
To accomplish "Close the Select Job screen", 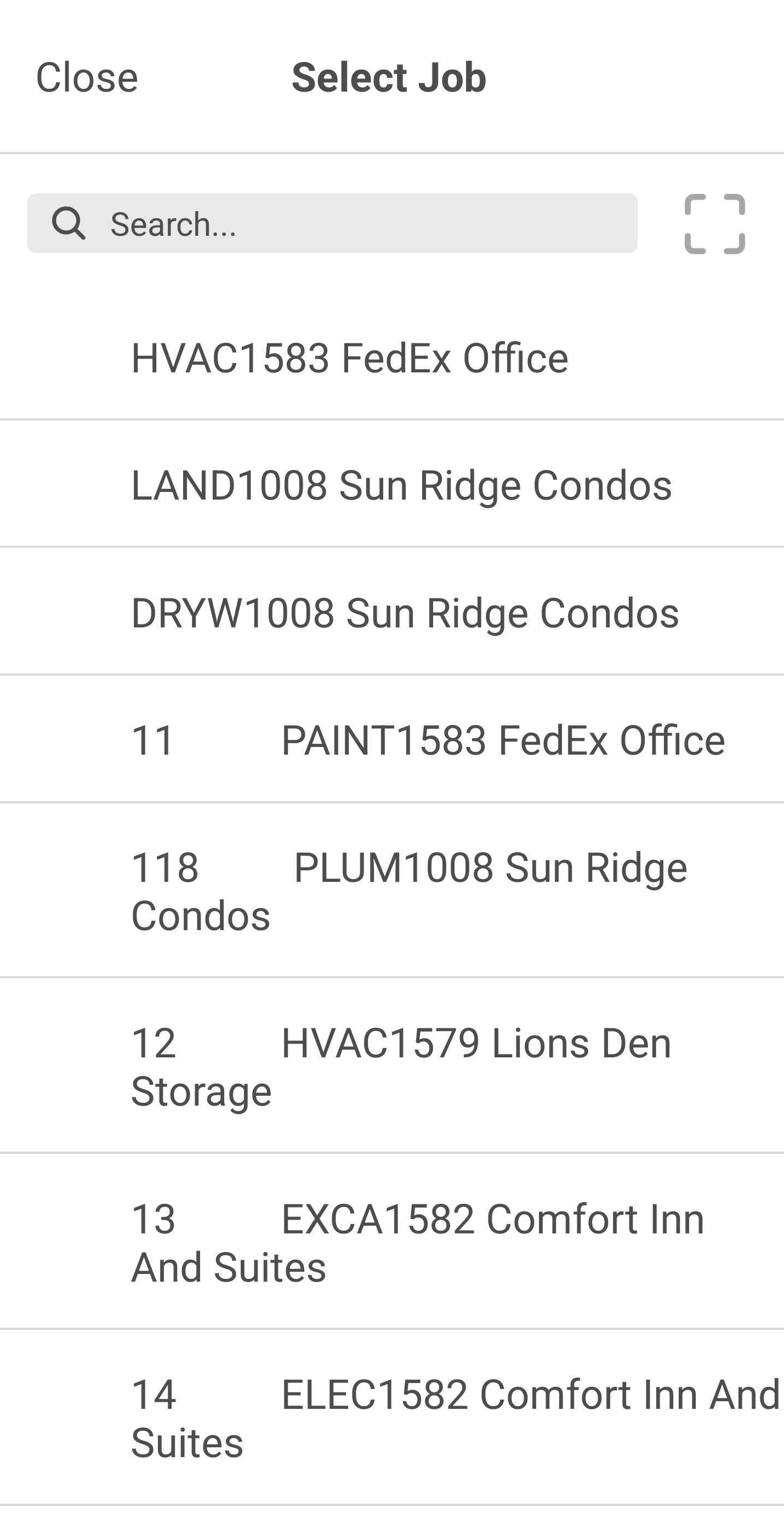I will [87, 77].
